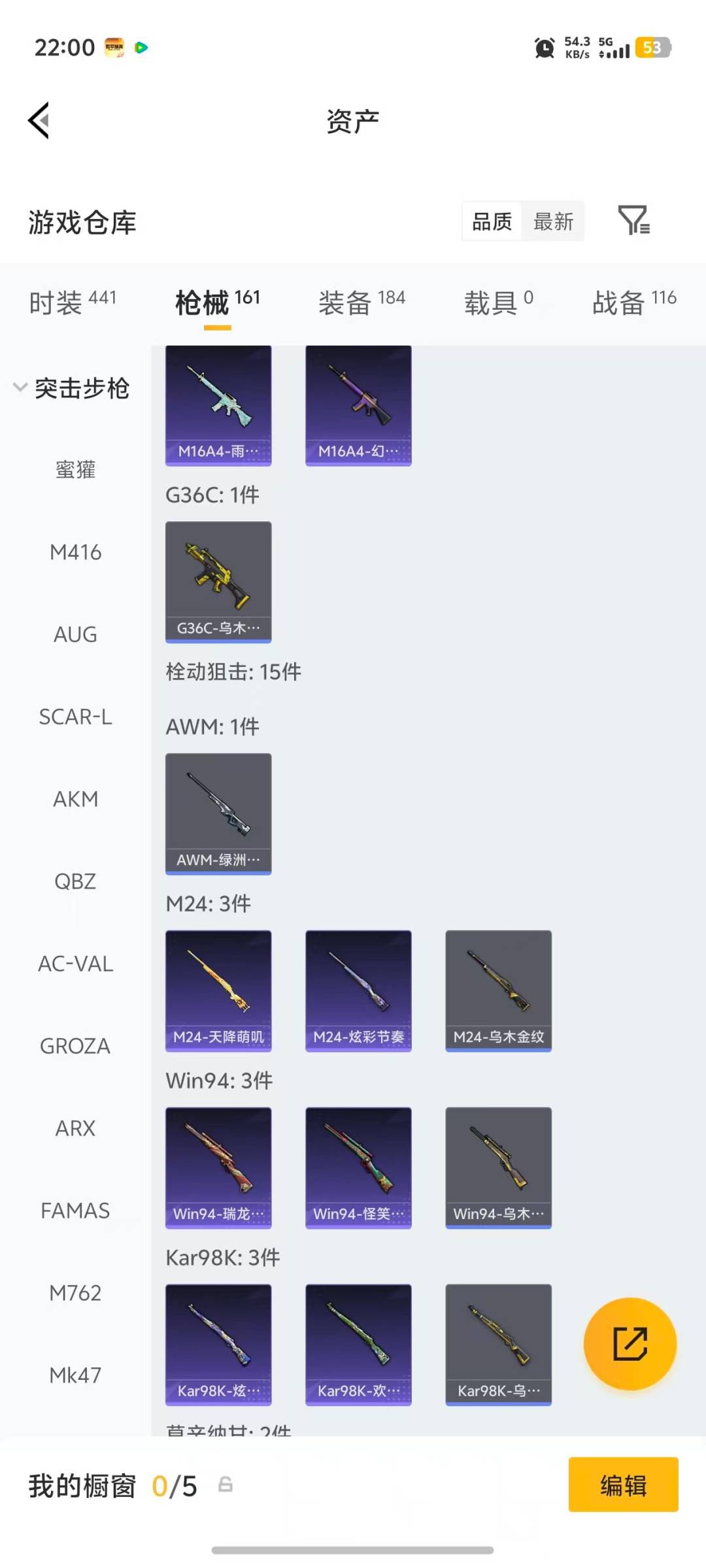Open the filter funnel icon

coord(633,221)
